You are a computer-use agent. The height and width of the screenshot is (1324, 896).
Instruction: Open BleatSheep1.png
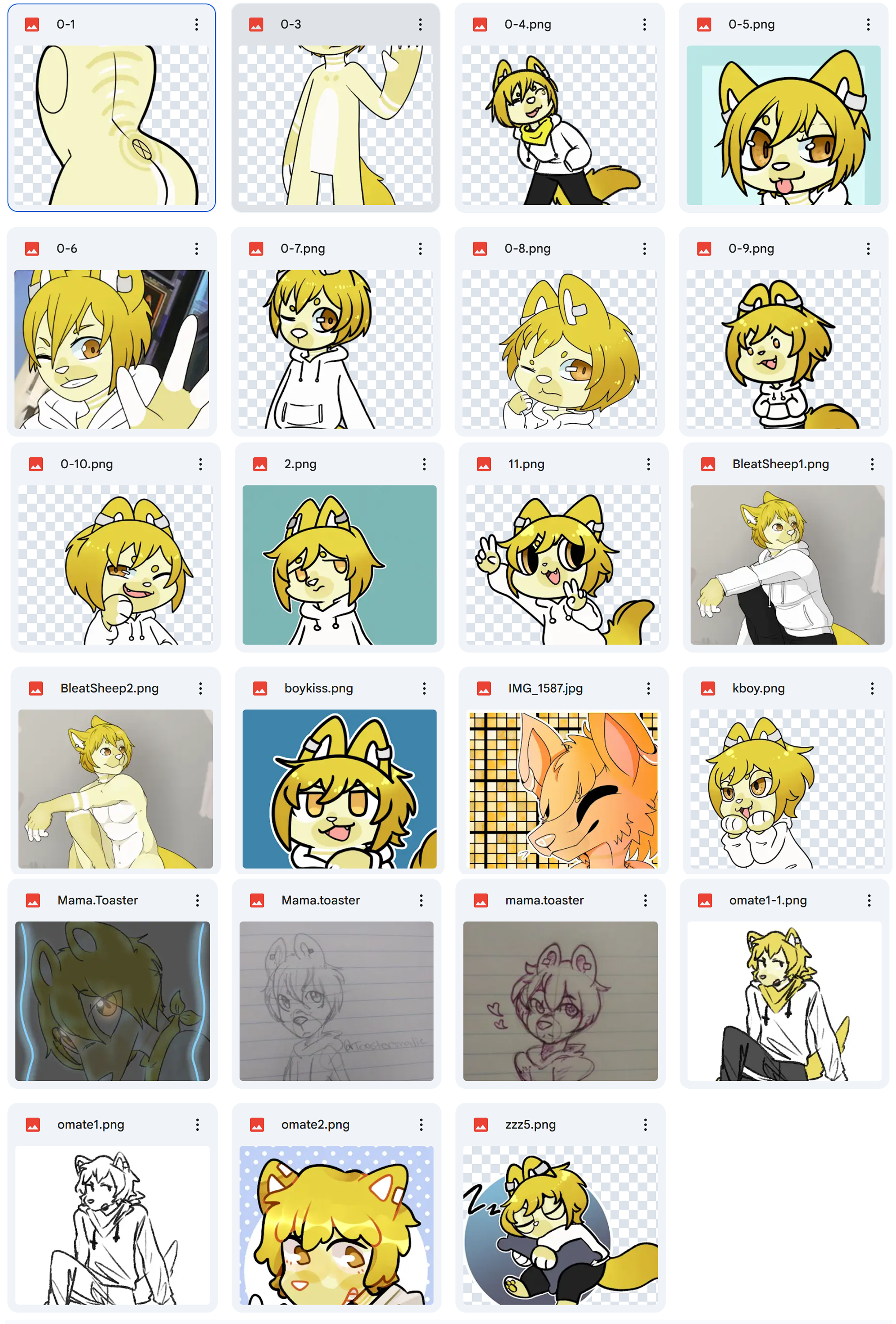787,564
